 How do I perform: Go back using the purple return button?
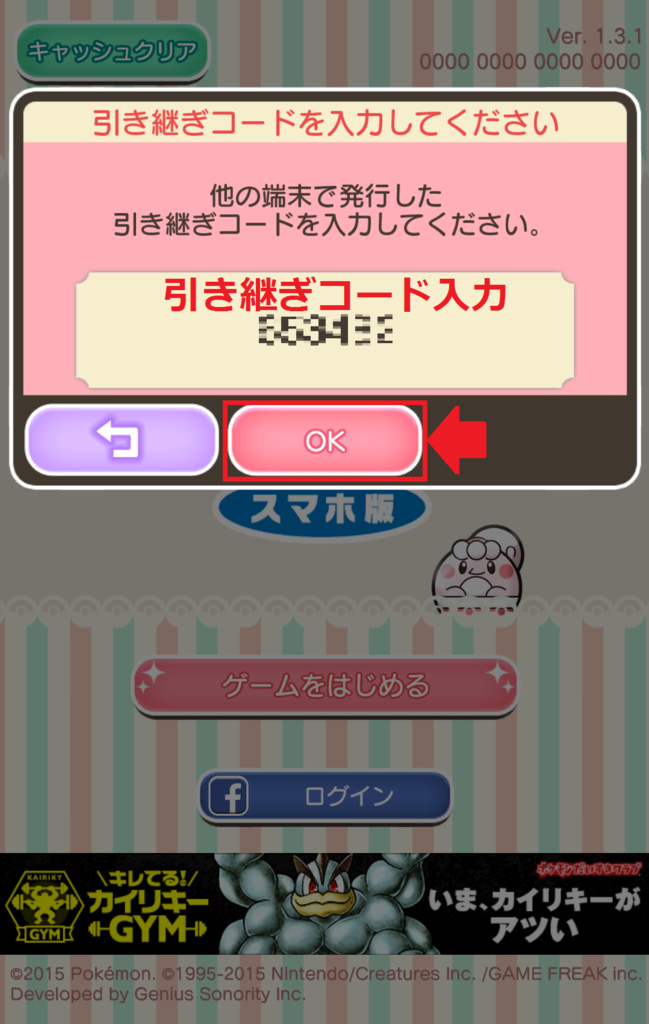[121, 440]
